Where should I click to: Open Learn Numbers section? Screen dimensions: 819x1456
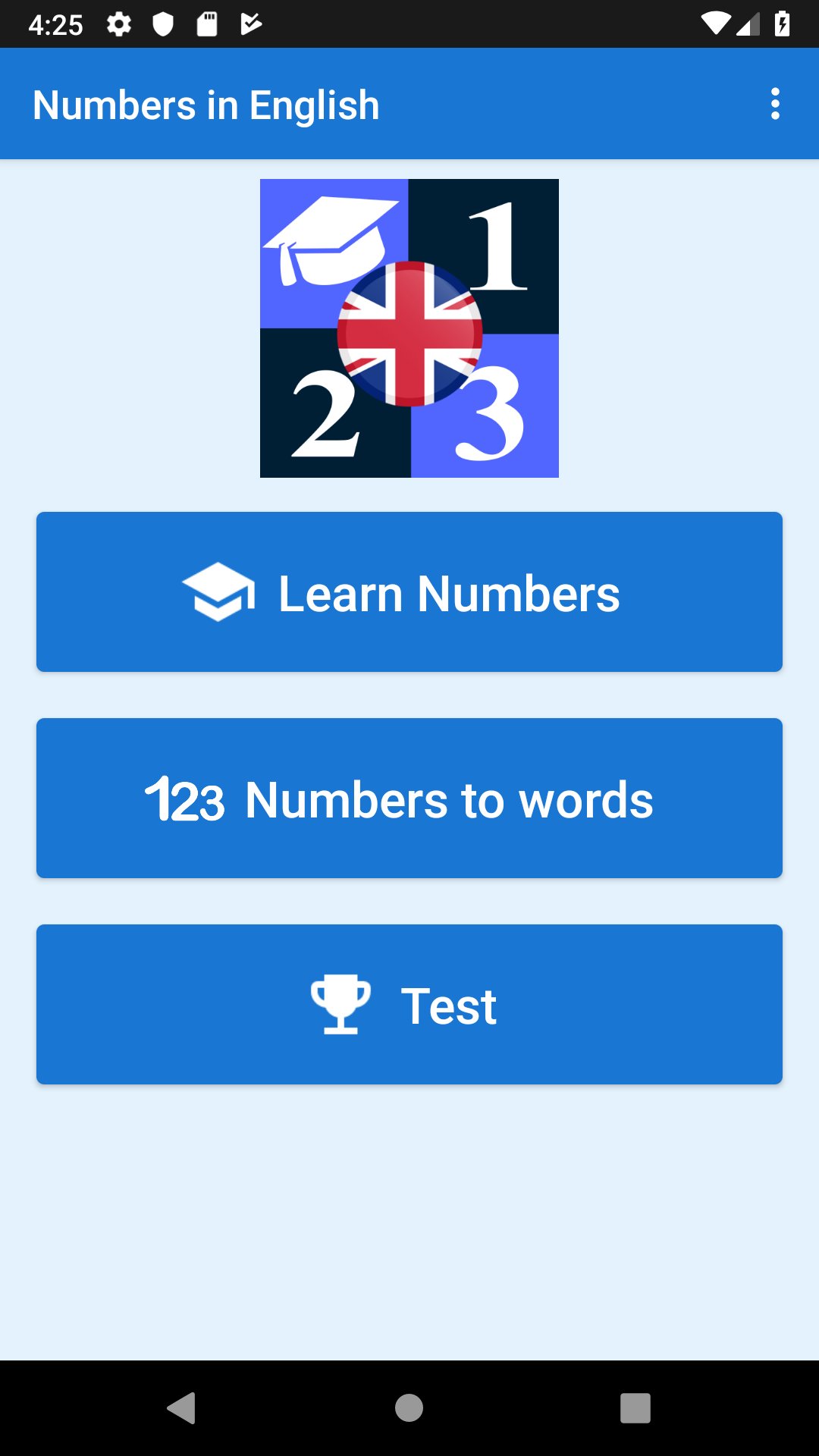tap(409, 592)
